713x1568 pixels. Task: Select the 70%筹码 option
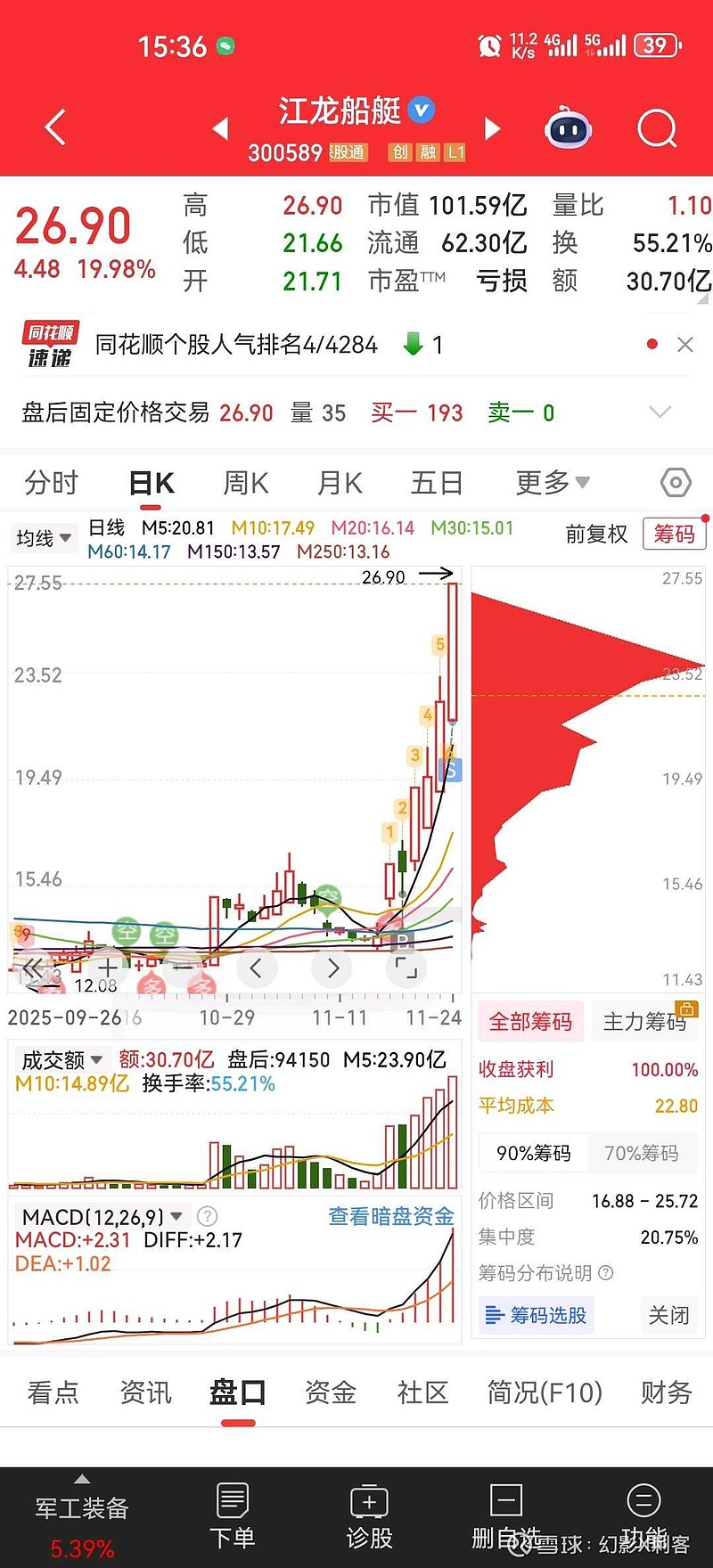[641, 1153]
